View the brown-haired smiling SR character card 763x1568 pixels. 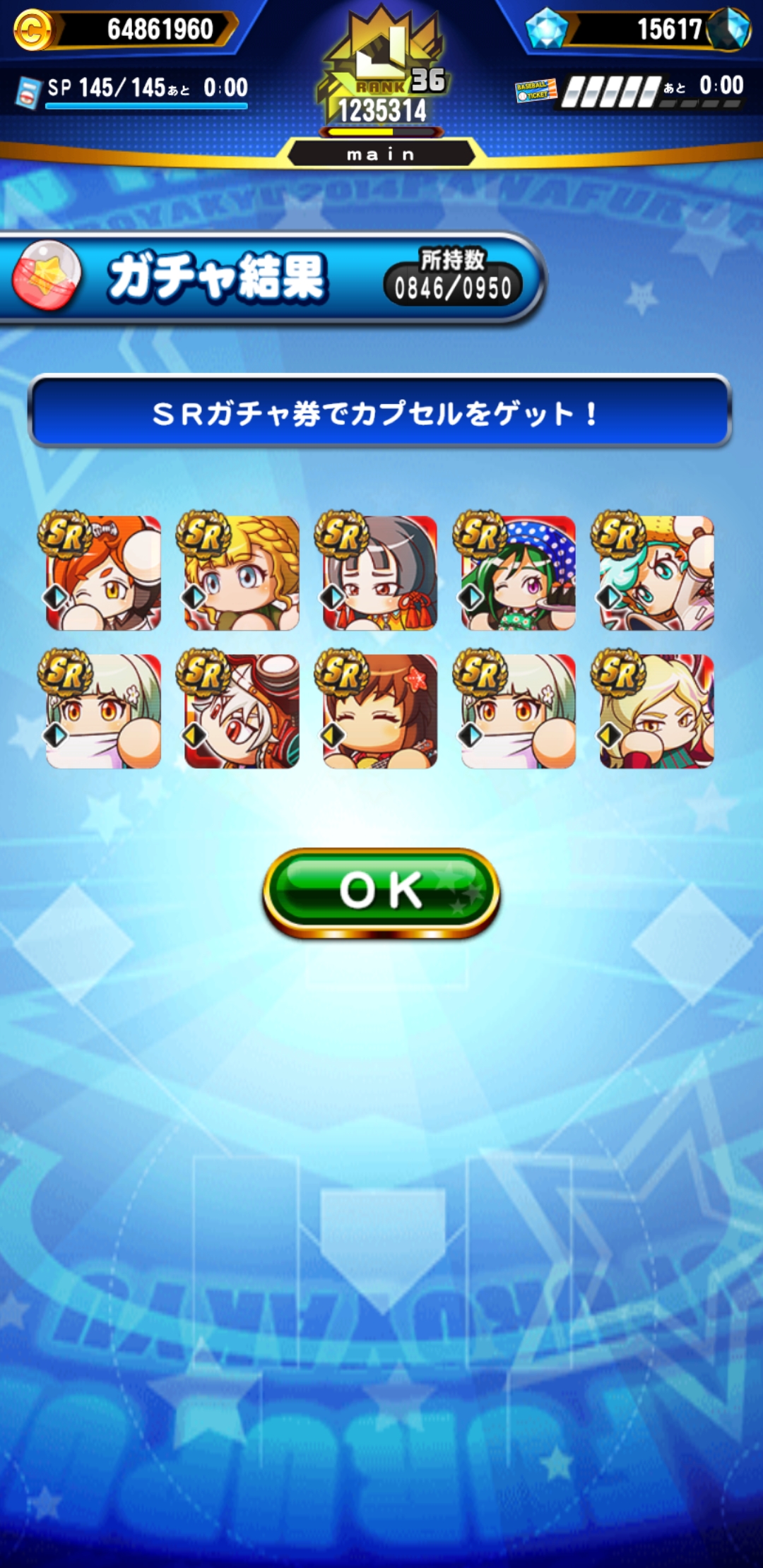coord(378,710)
